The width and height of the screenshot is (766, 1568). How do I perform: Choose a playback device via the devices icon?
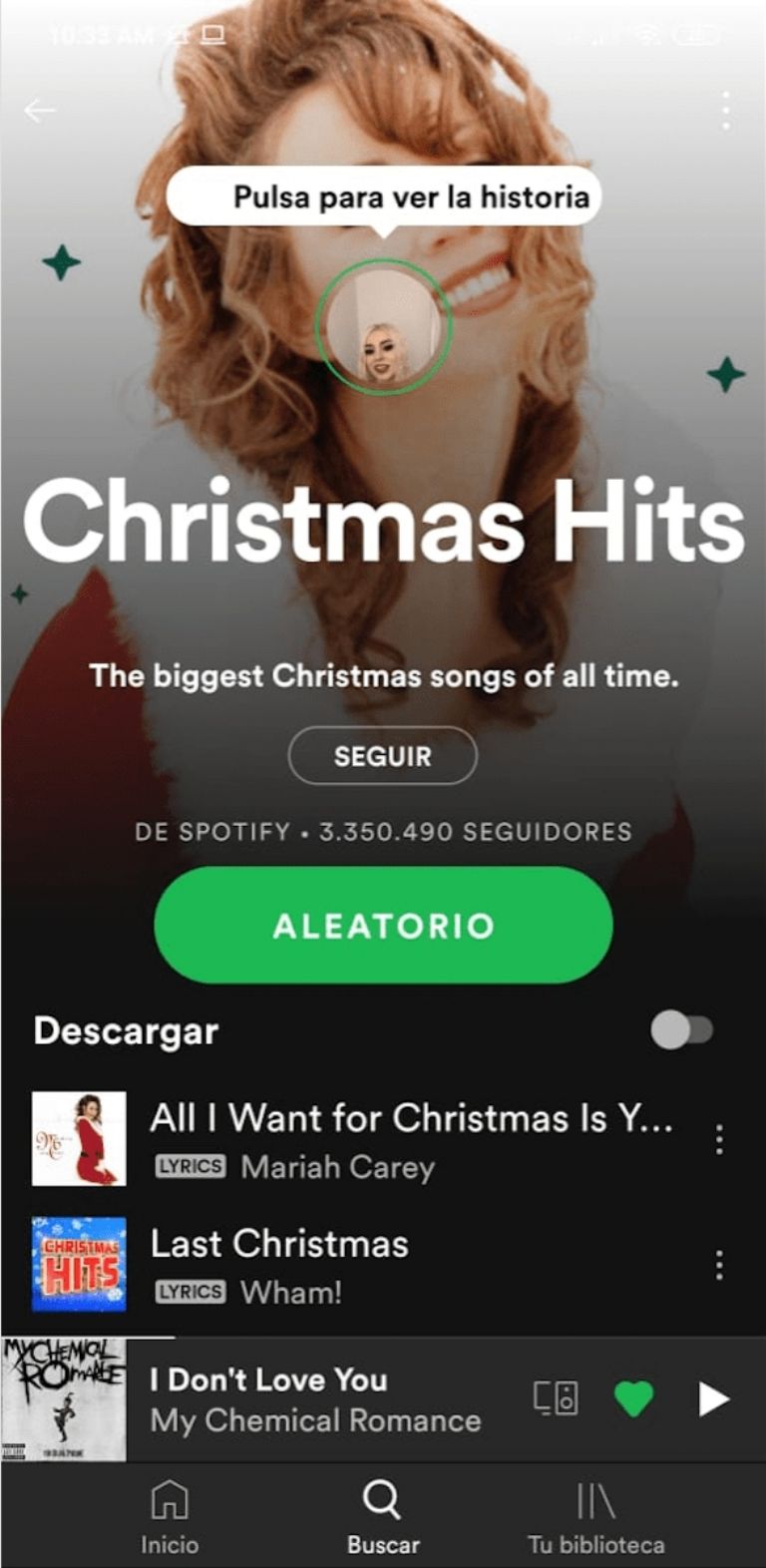coord(556,1398)
